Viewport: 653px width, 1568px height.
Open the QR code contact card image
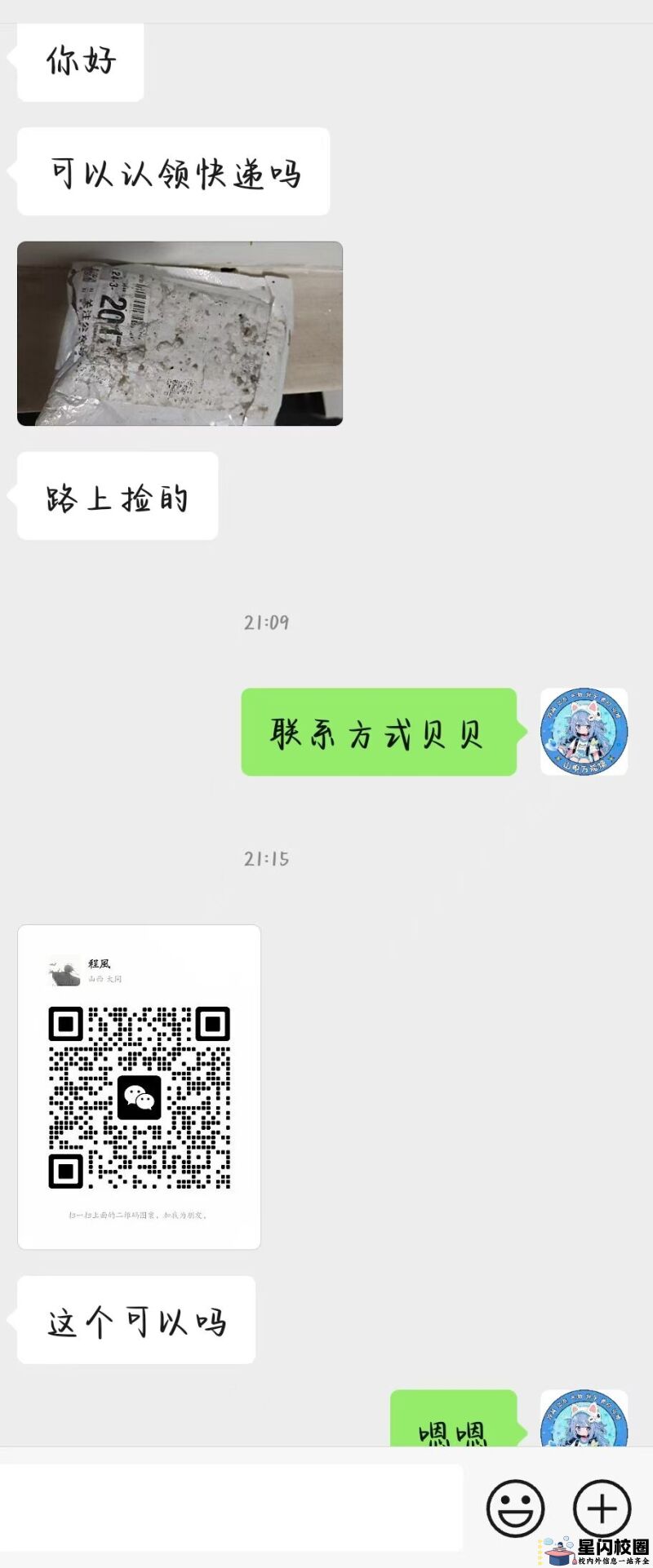point(139,1087)
